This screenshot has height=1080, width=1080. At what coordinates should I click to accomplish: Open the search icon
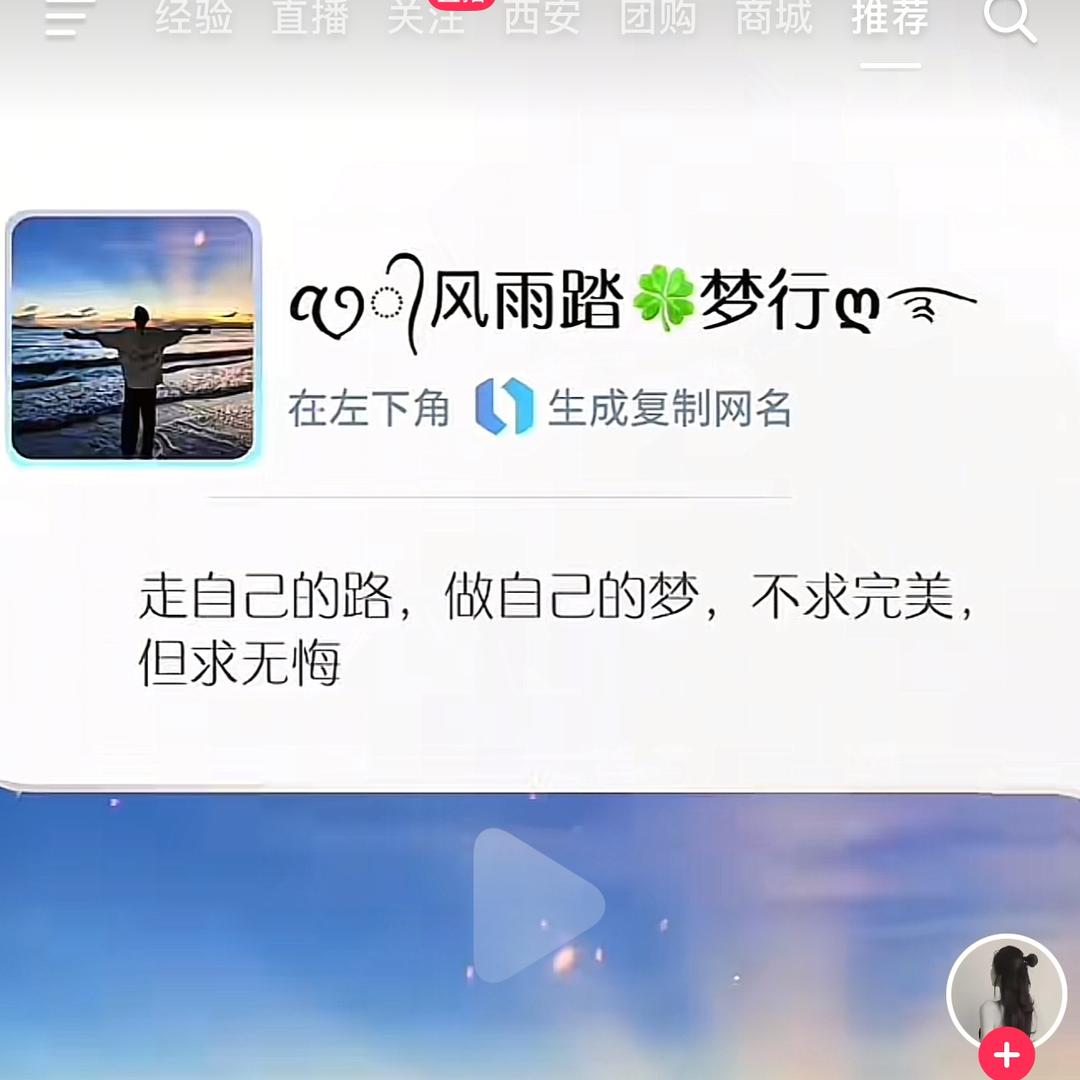click(x=1008, y=20)
